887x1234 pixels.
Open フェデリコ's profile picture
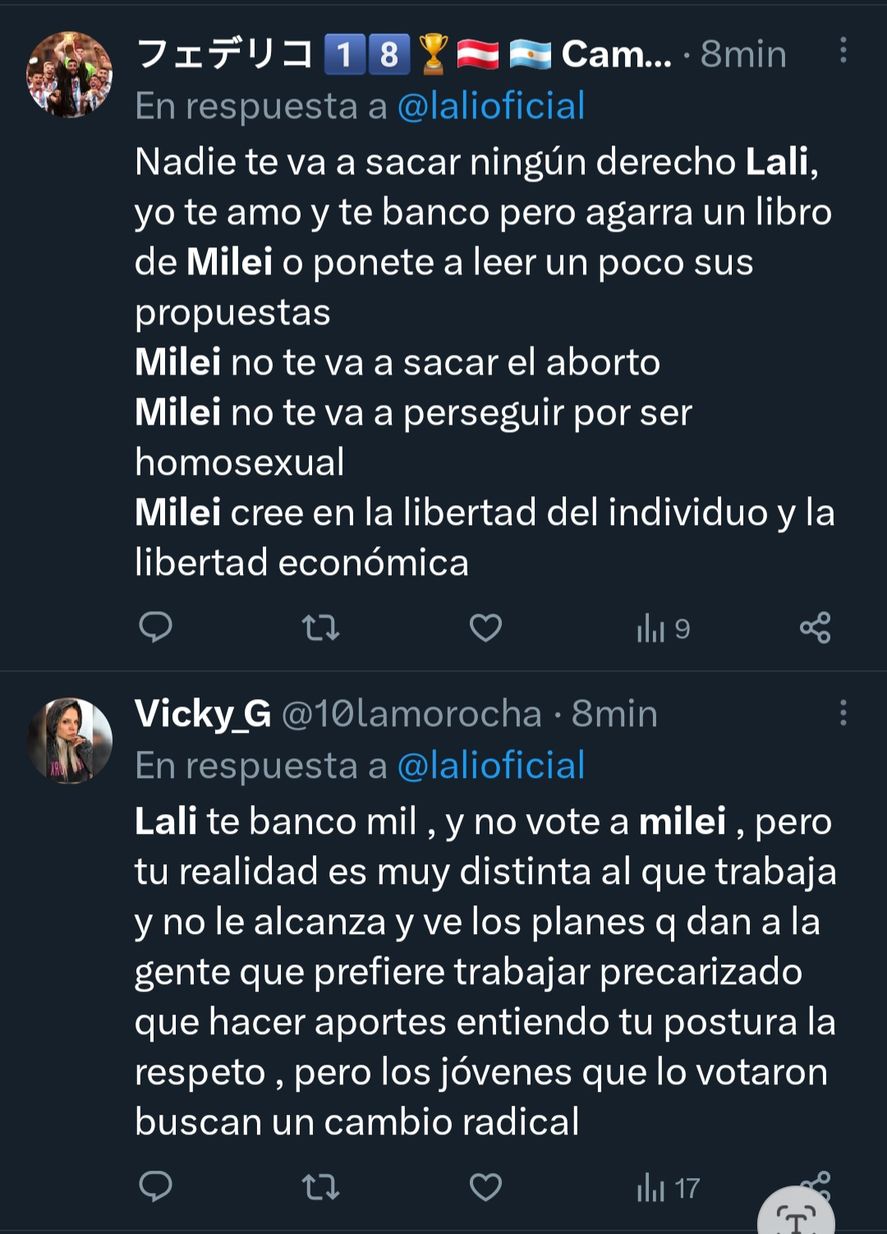point(69,74)
